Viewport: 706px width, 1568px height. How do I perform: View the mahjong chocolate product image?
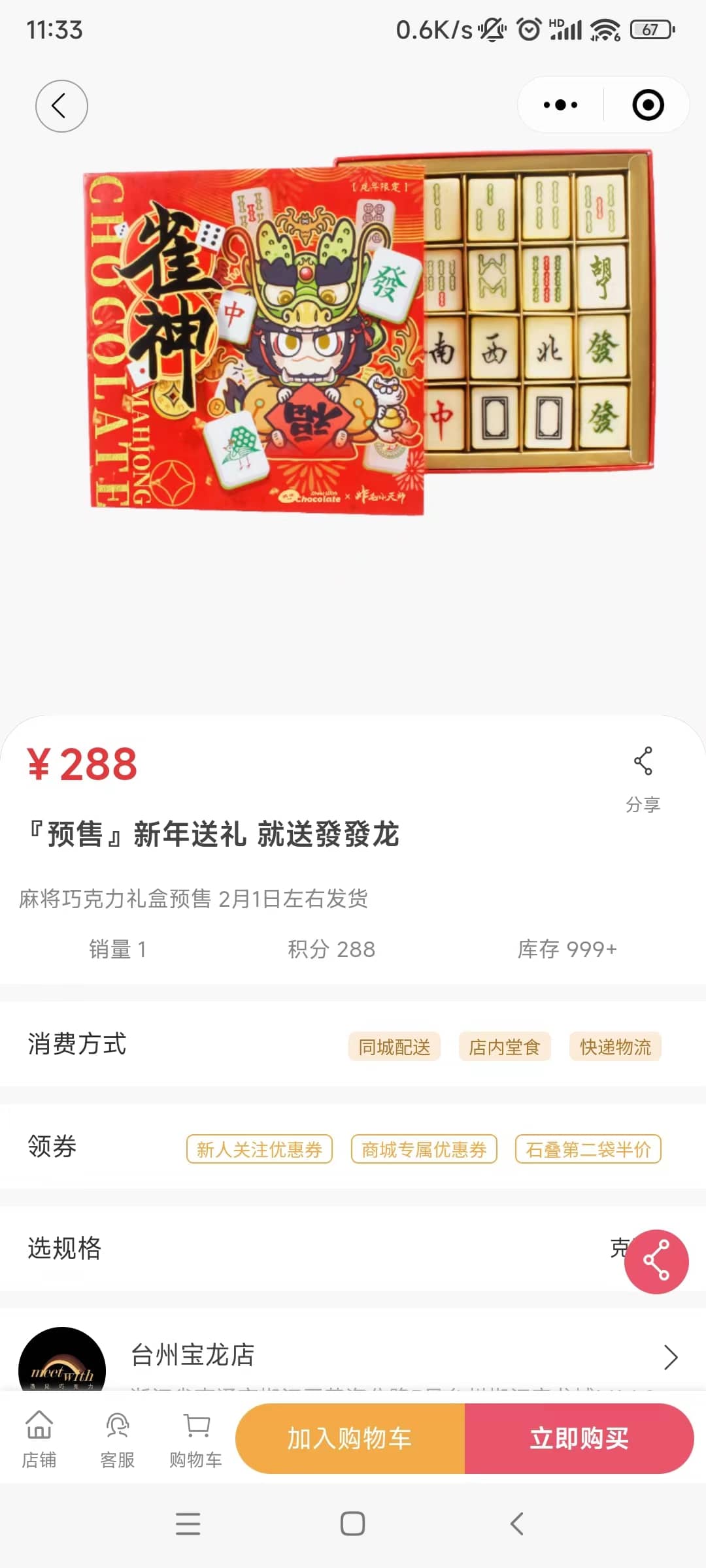coord(369,333)
